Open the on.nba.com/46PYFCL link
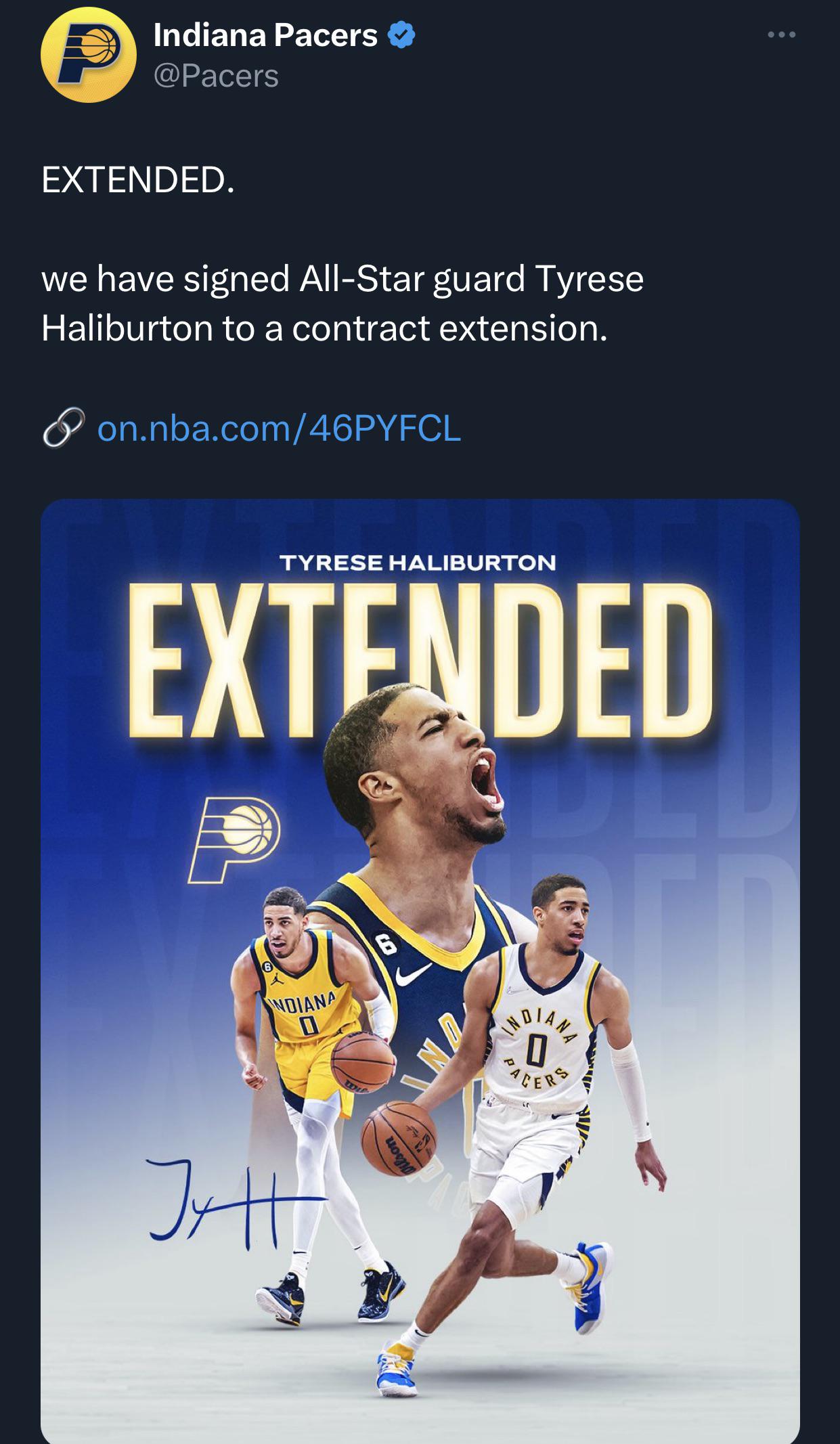Viewport: 840px width, 1444px height. tap(278, 429)
